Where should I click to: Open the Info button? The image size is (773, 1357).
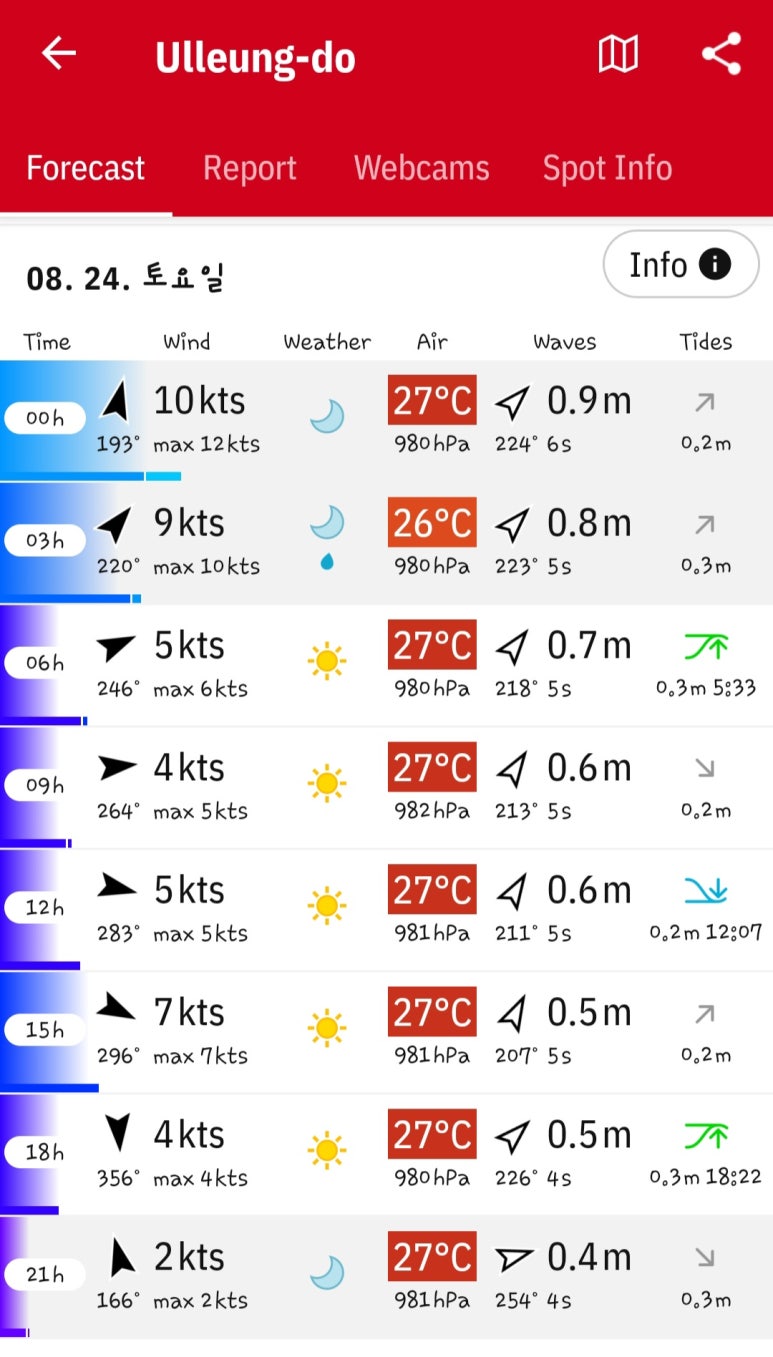point(680,265)
